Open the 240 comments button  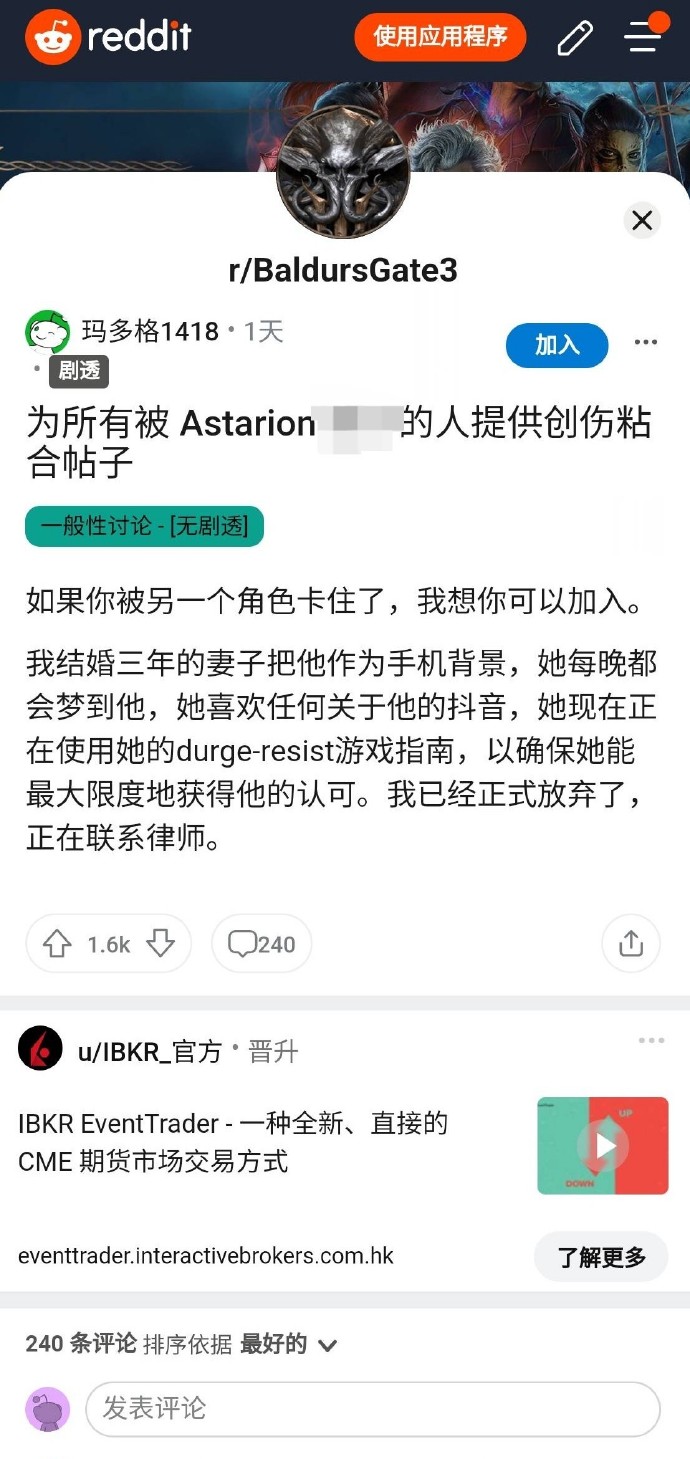coord(262,944)
